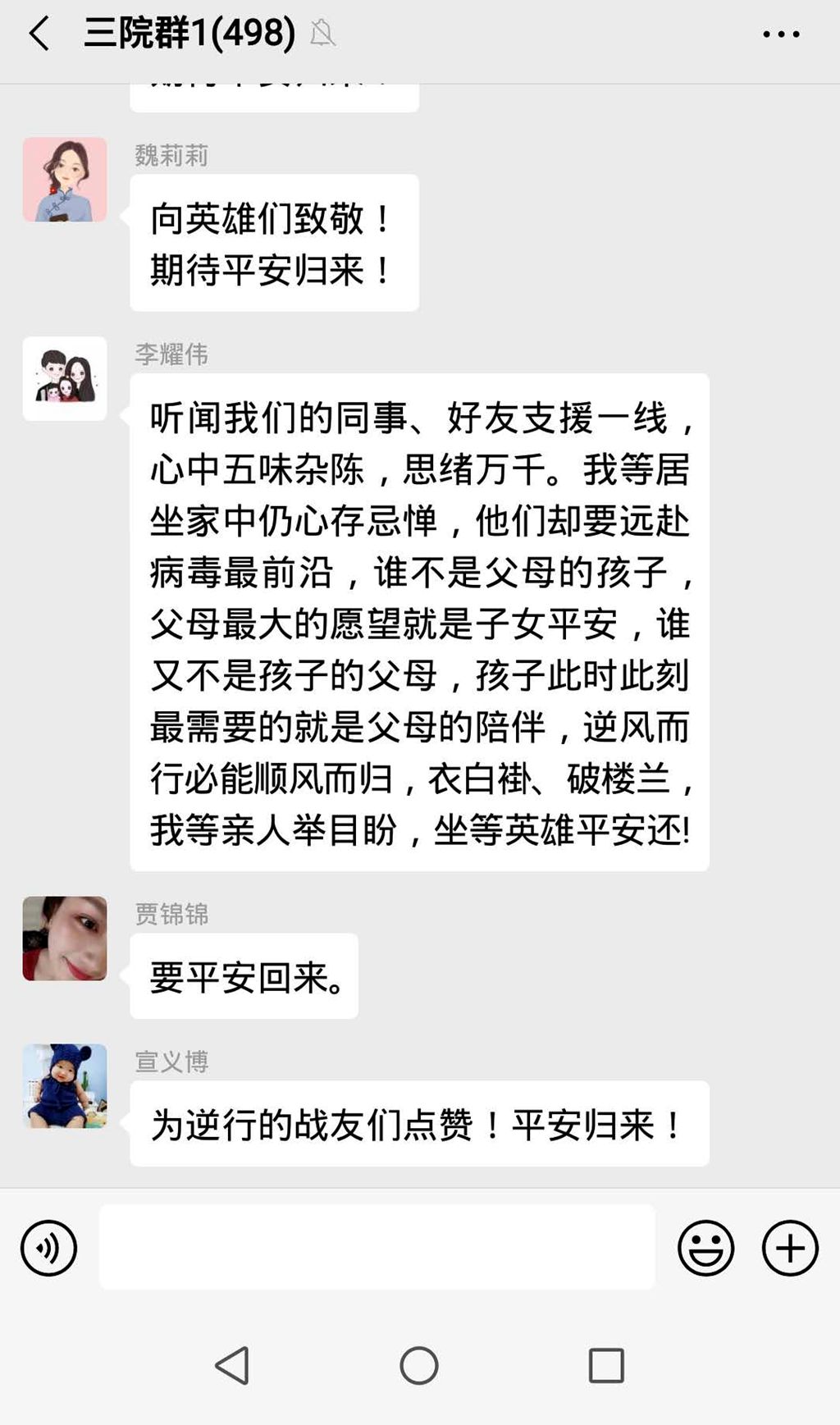Open 贾锦锦's profile avatar

click(65, 939)
